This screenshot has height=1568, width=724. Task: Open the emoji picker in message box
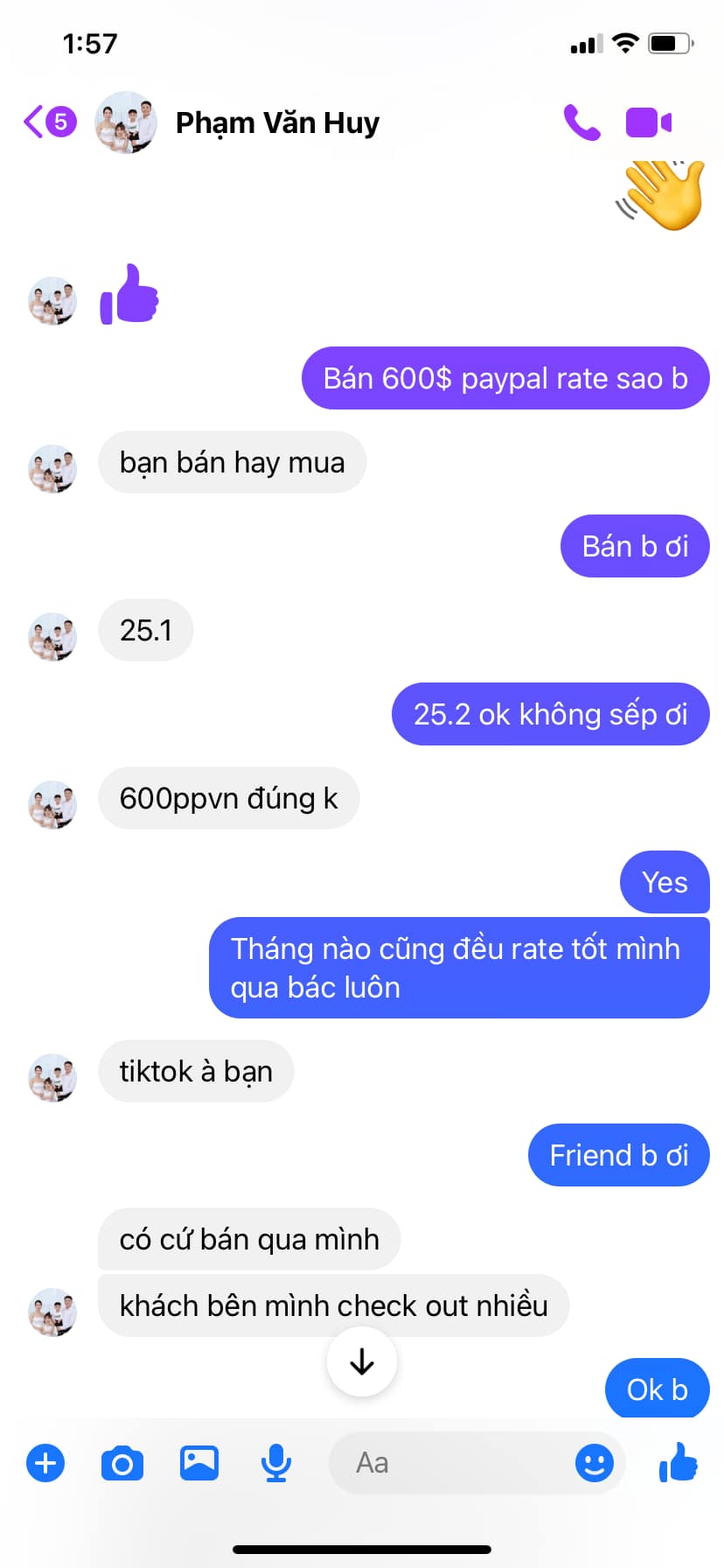(x=595, y=1463)
